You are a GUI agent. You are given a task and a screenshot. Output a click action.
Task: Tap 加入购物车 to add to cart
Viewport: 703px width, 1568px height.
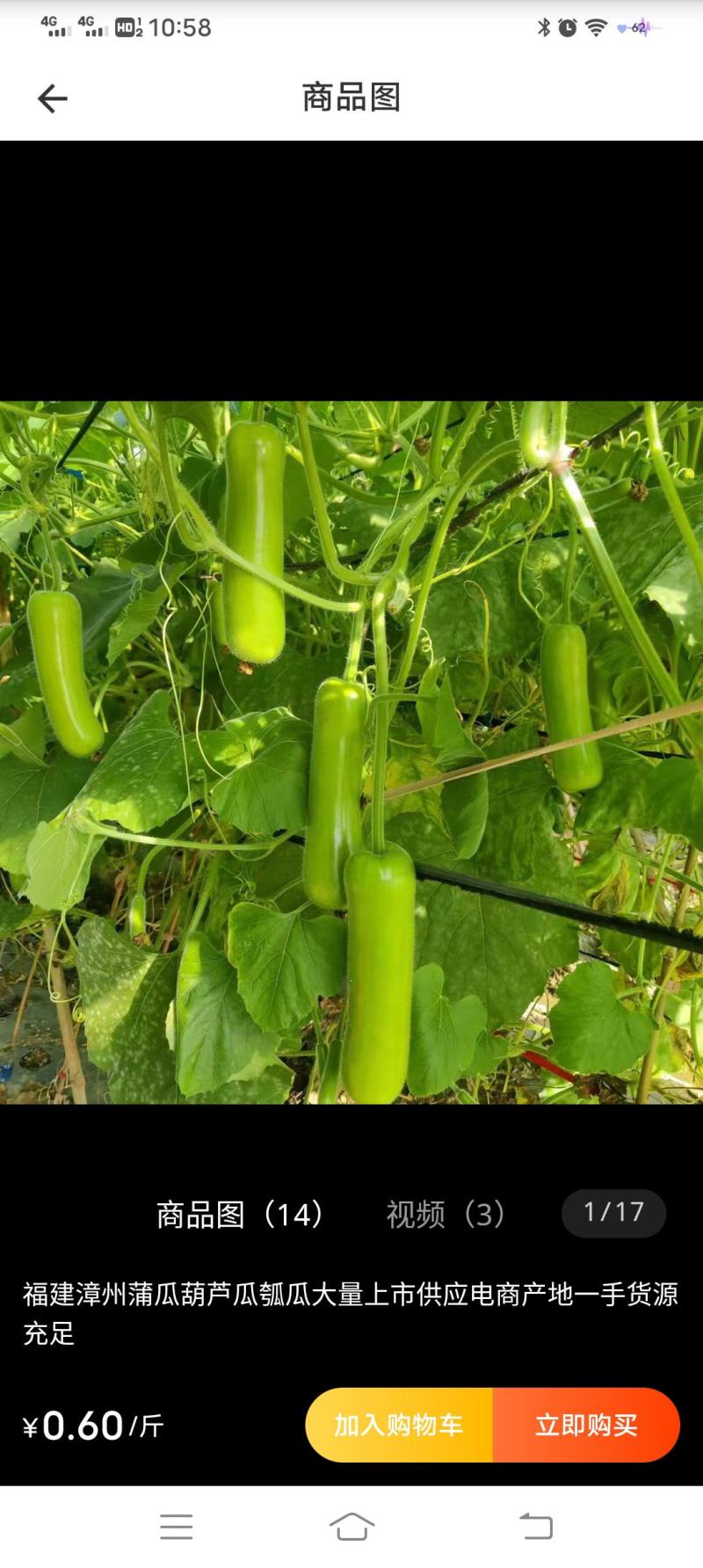click(x=399, y=1425)
